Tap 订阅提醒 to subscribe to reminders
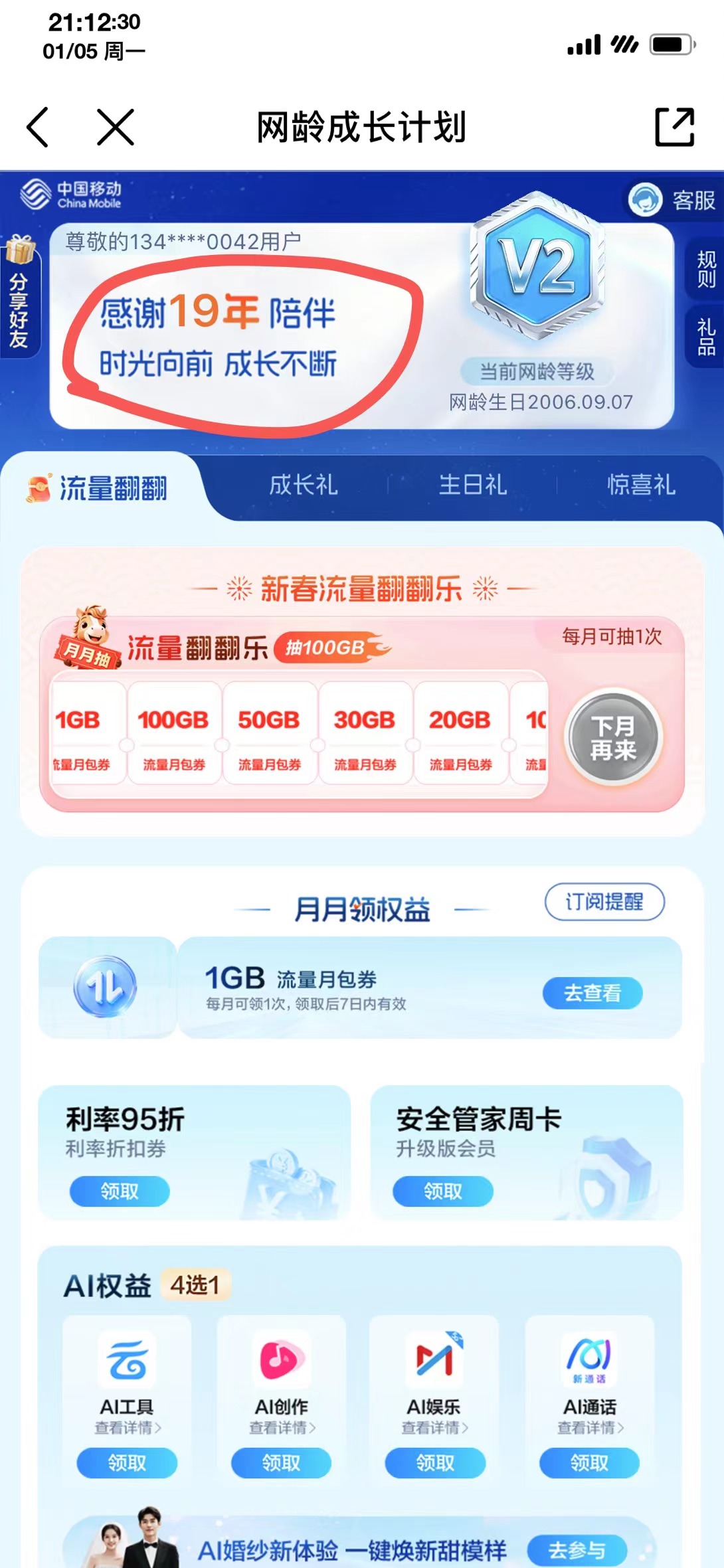The width and height of the screenshot is (724, 1568). pyautogui.click(x=604, y=902)
